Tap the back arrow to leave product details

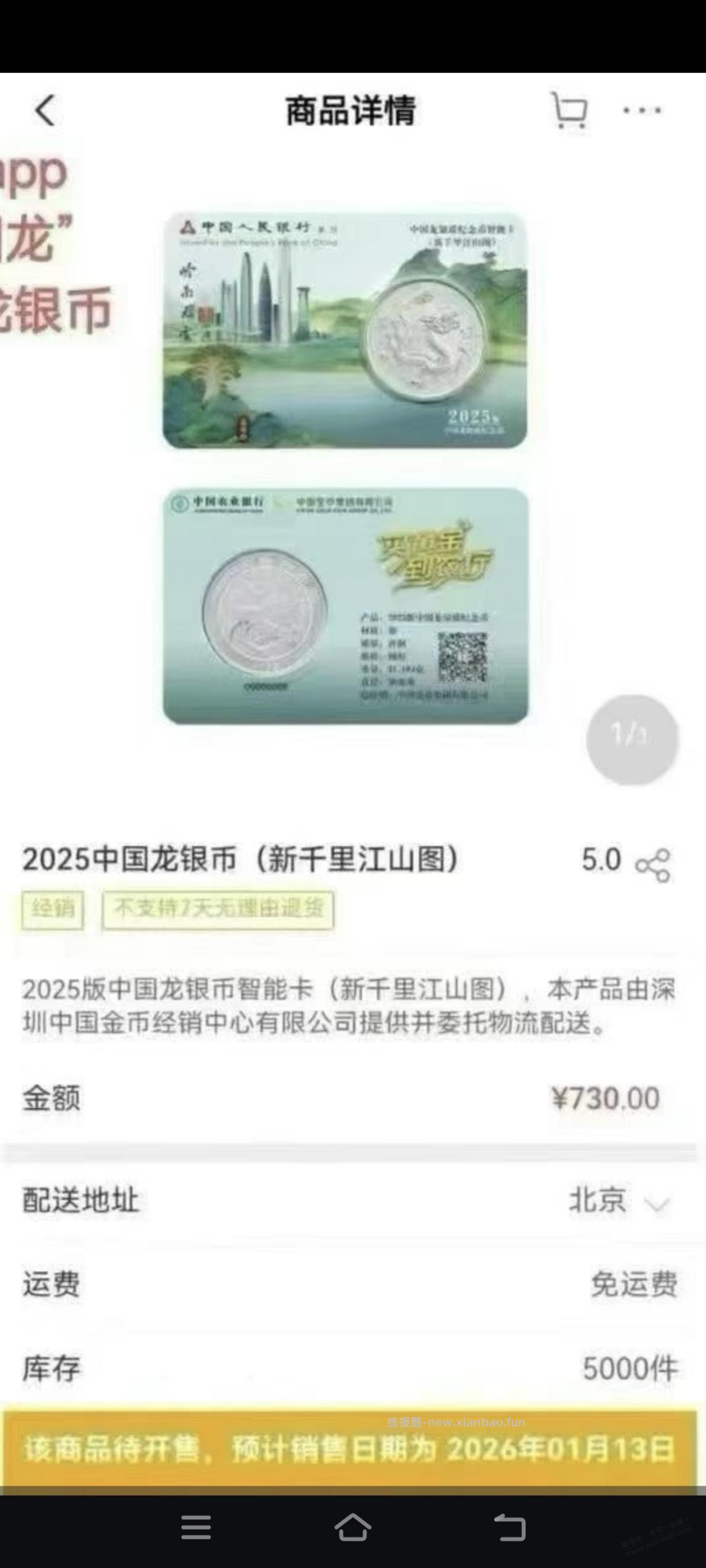(42, 111)
